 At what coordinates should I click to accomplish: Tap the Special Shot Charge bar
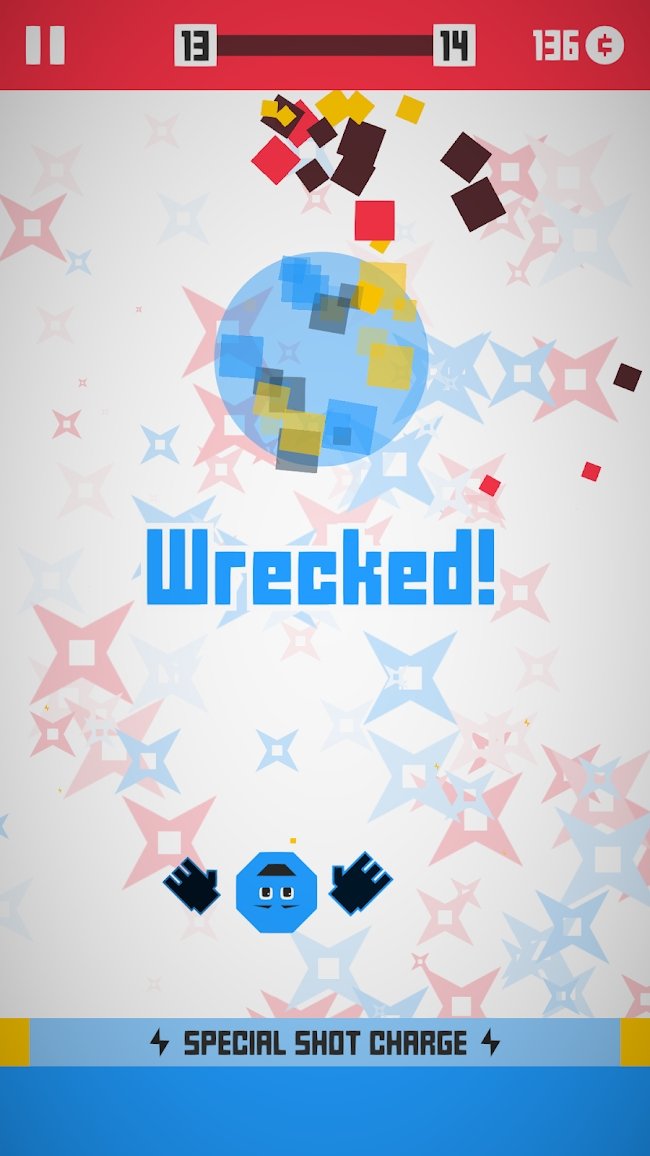(324, 1043)
